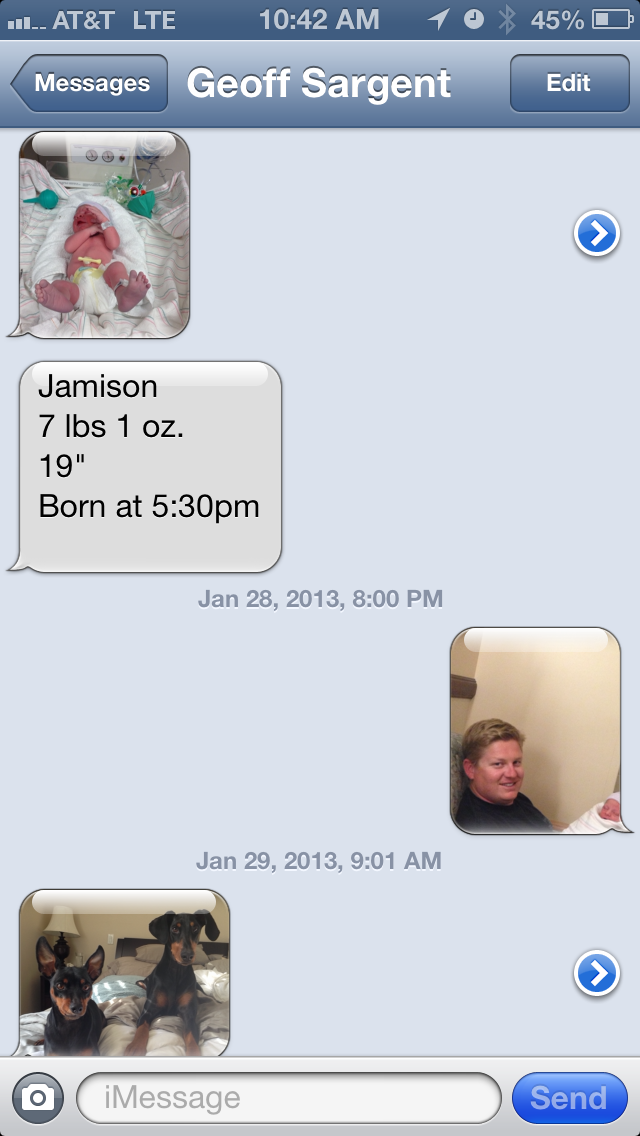Go back to the Messages list

tap(89, 84)
